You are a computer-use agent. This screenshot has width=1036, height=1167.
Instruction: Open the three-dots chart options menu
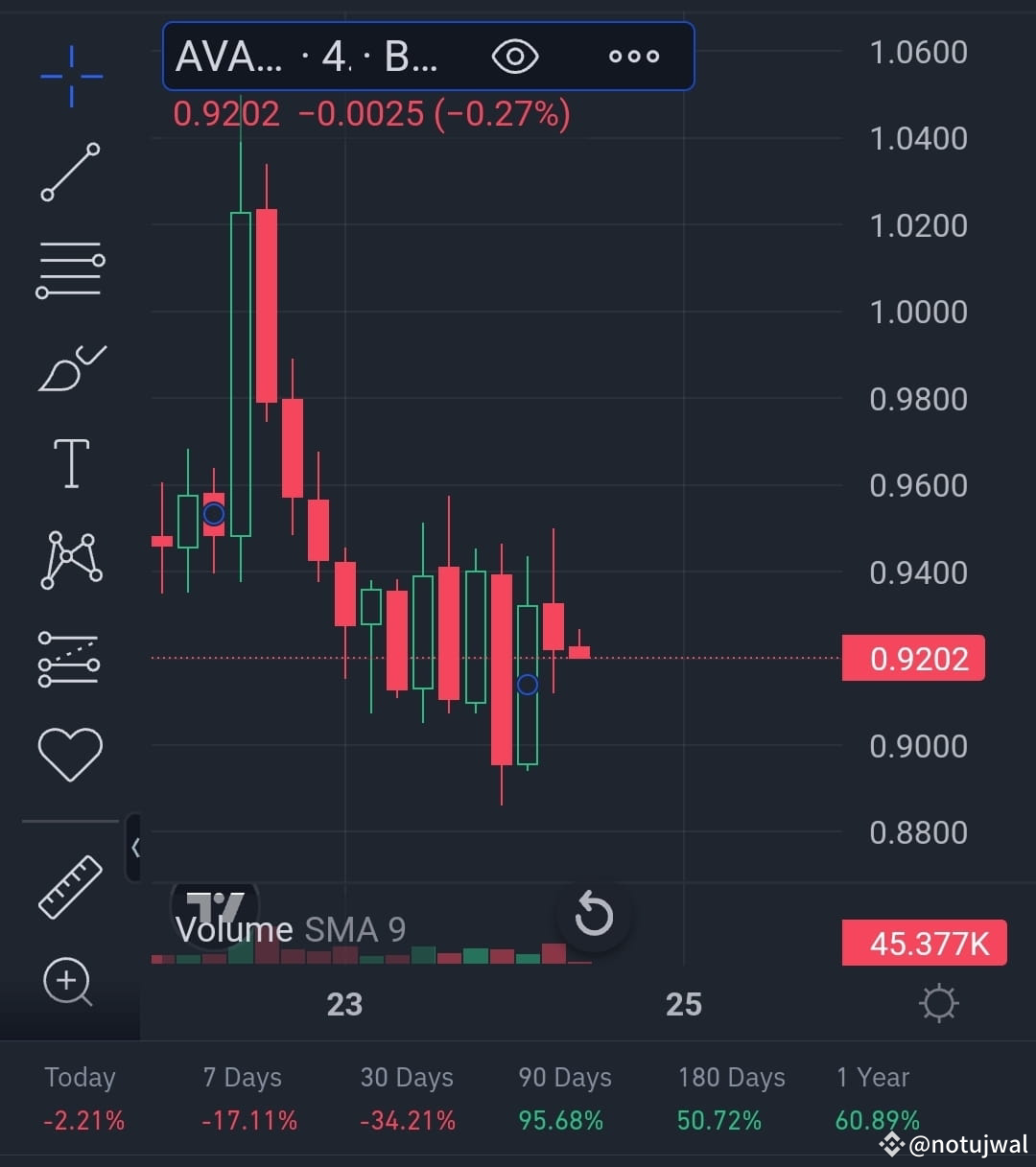click(633, 58)
